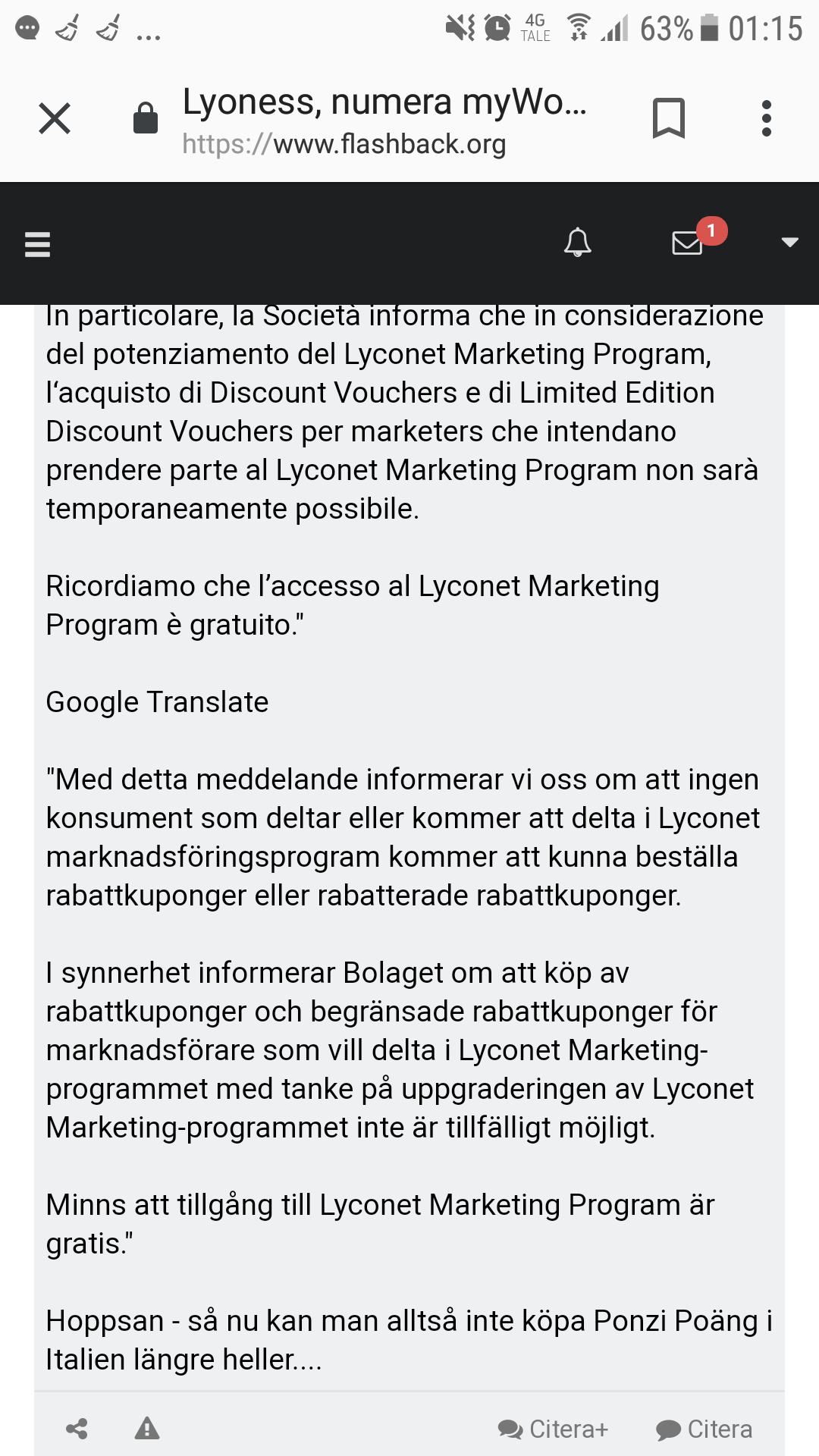
Task: View site security lock info
Action: click(145, 118)
